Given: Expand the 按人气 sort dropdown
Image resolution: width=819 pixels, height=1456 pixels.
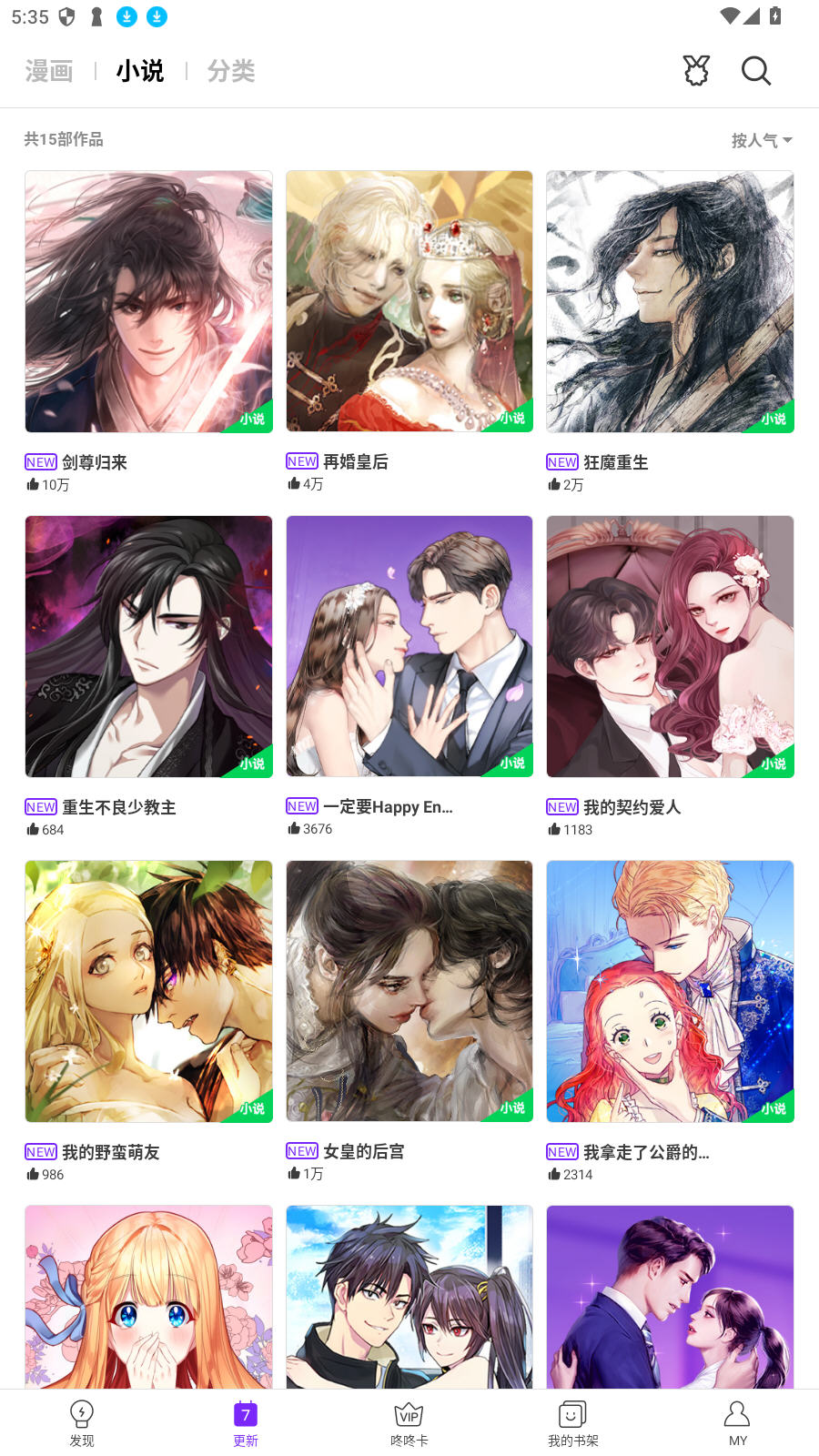Looking at the screenshot, I should tap(761, 140).
